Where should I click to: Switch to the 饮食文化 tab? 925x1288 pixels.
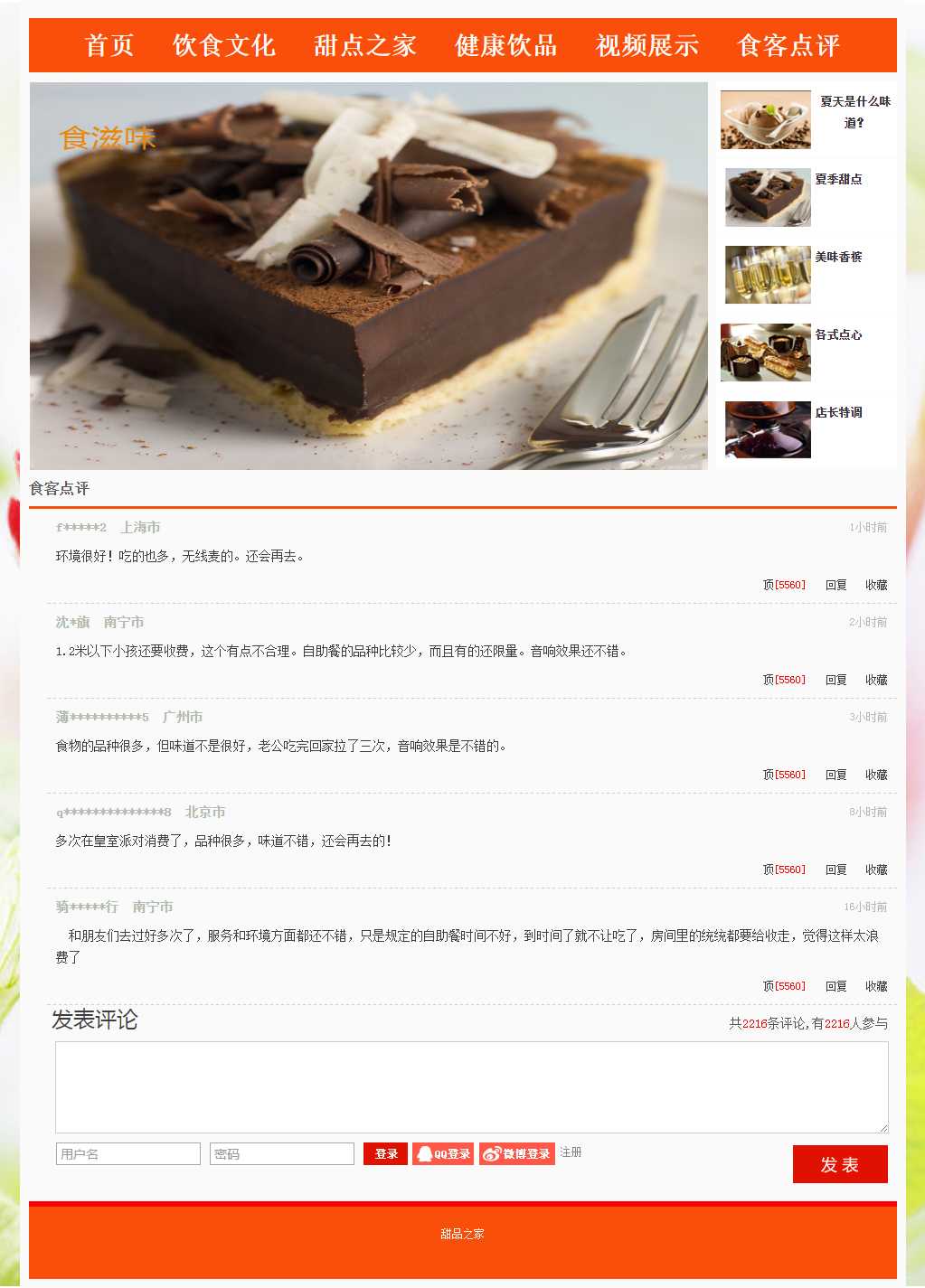[223, 45]
